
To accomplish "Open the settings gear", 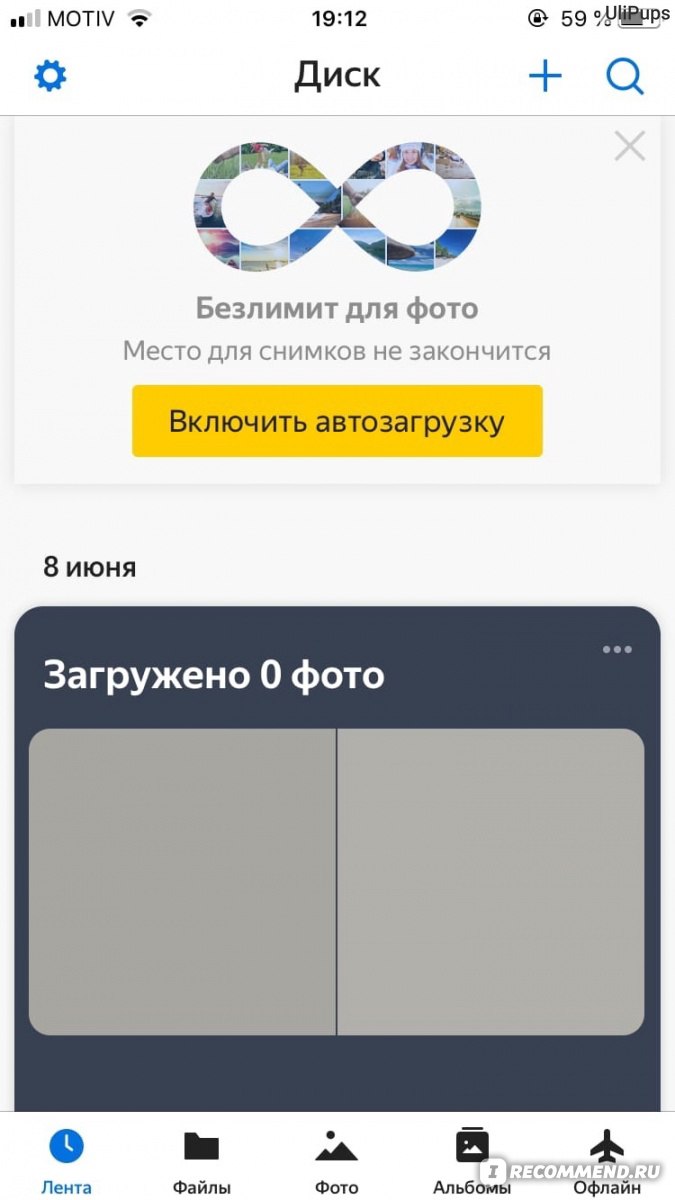I will (50, 76).
